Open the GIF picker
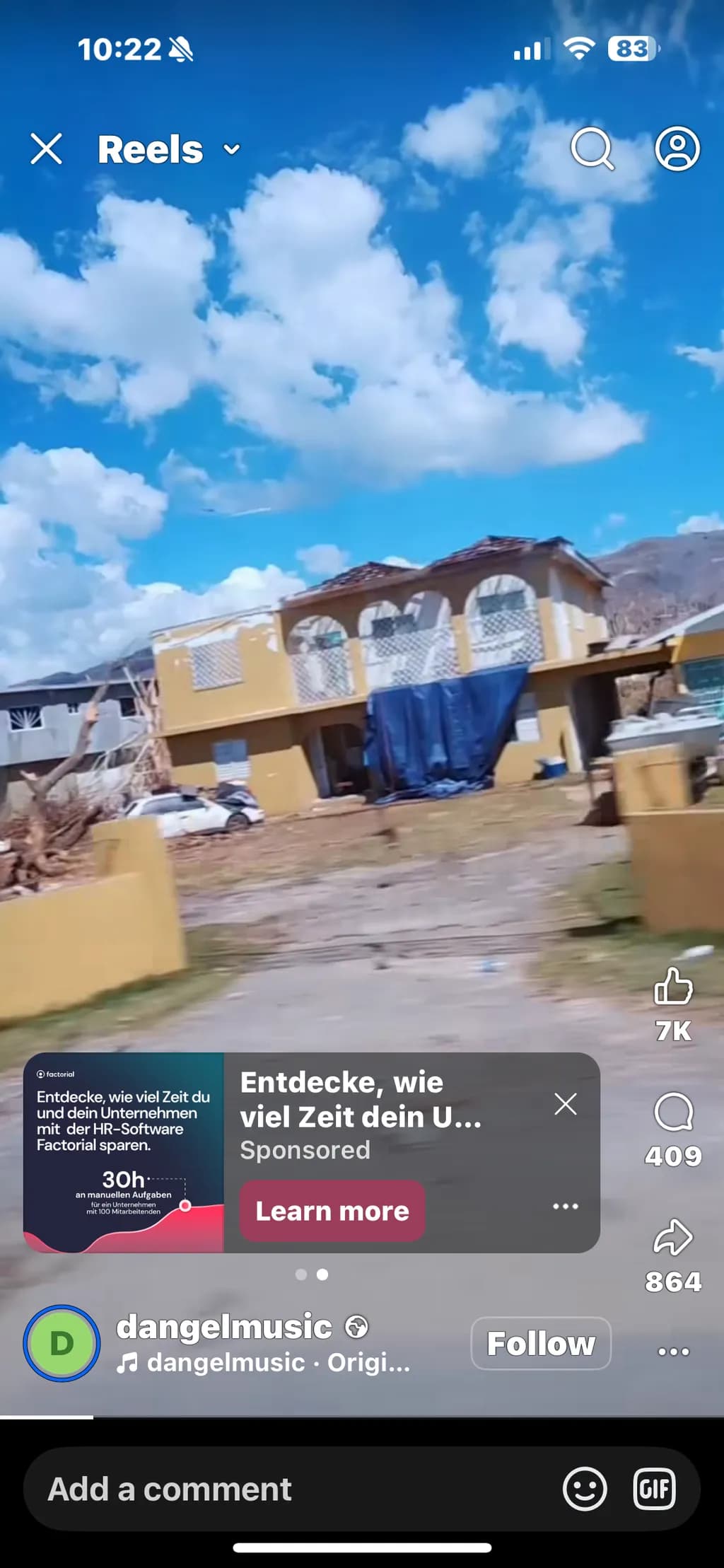Viewport: 724px width, 1568px height. pos(654,1489)
